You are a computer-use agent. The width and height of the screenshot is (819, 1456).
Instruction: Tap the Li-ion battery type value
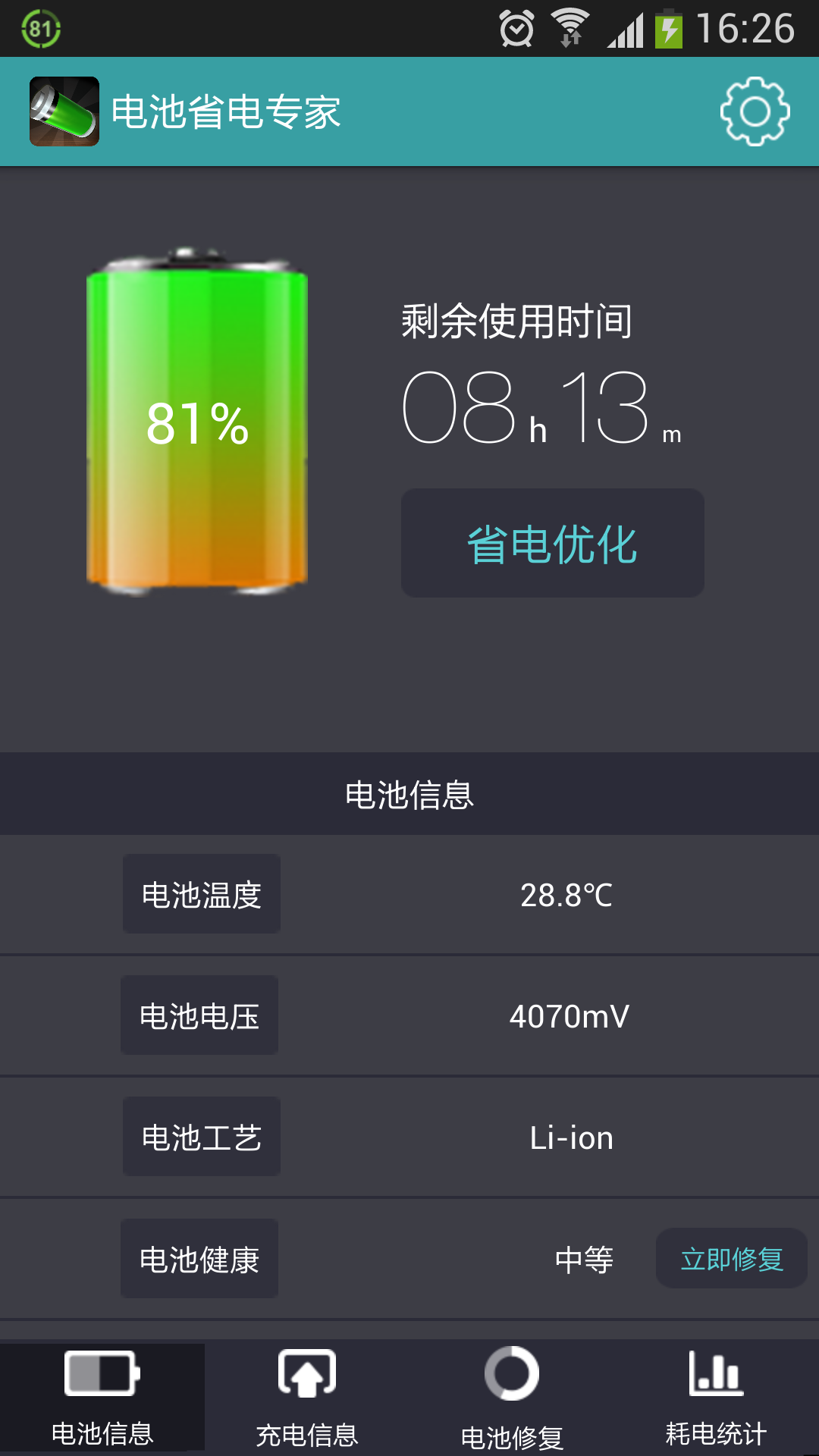(570, 1136)
